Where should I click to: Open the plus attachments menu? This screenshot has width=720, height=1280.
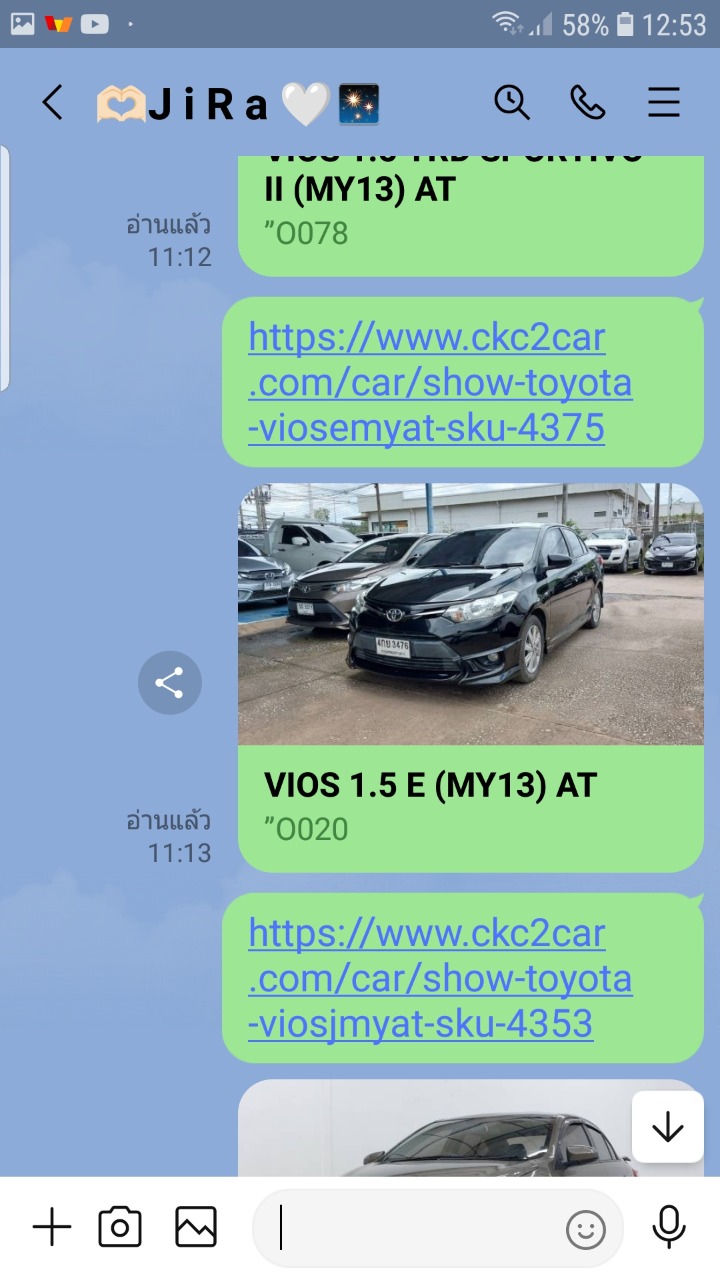pos(52,1227)
